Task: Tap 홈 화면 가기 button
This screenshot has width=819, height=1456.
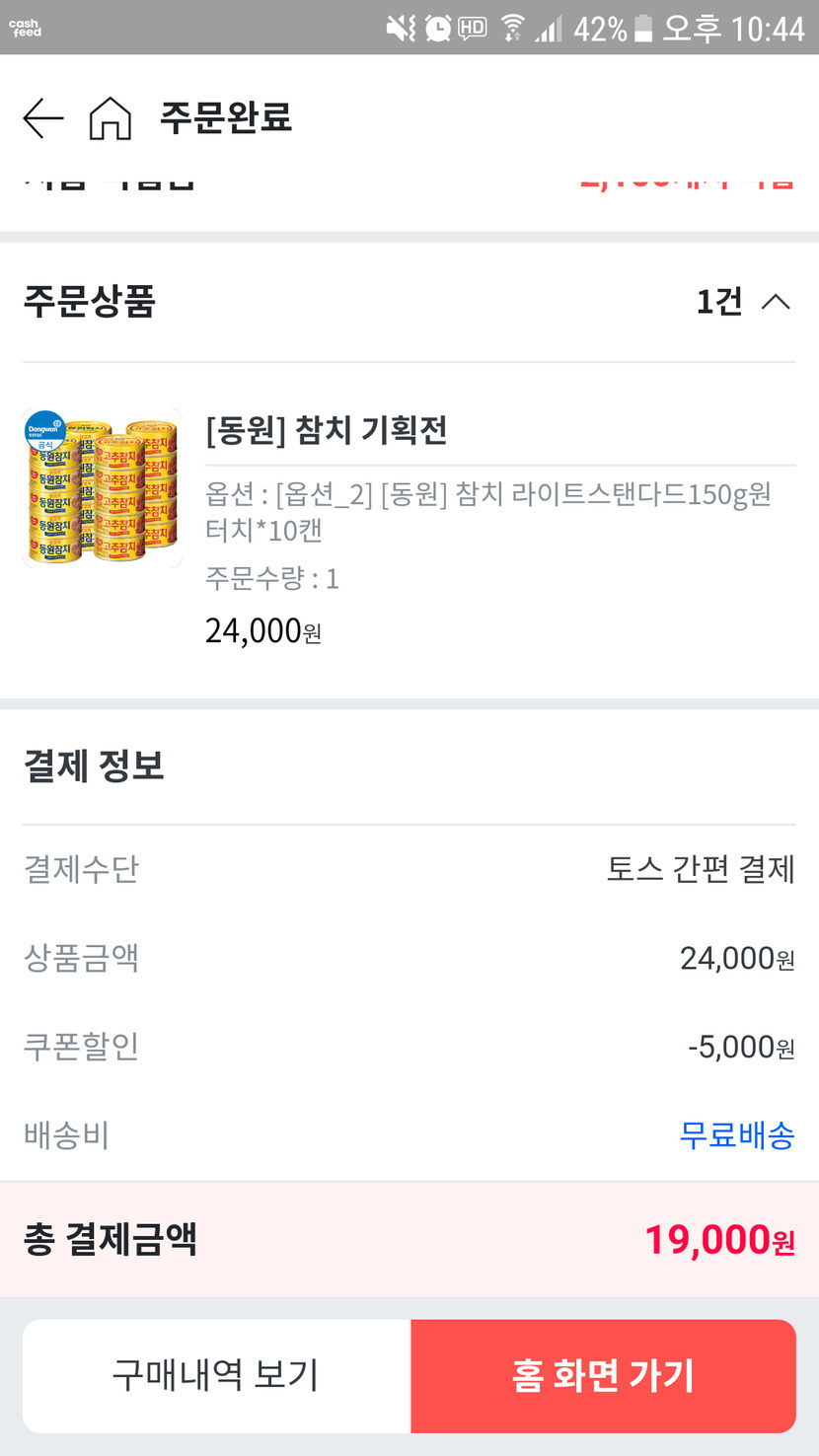Action: click(603, 1375)
